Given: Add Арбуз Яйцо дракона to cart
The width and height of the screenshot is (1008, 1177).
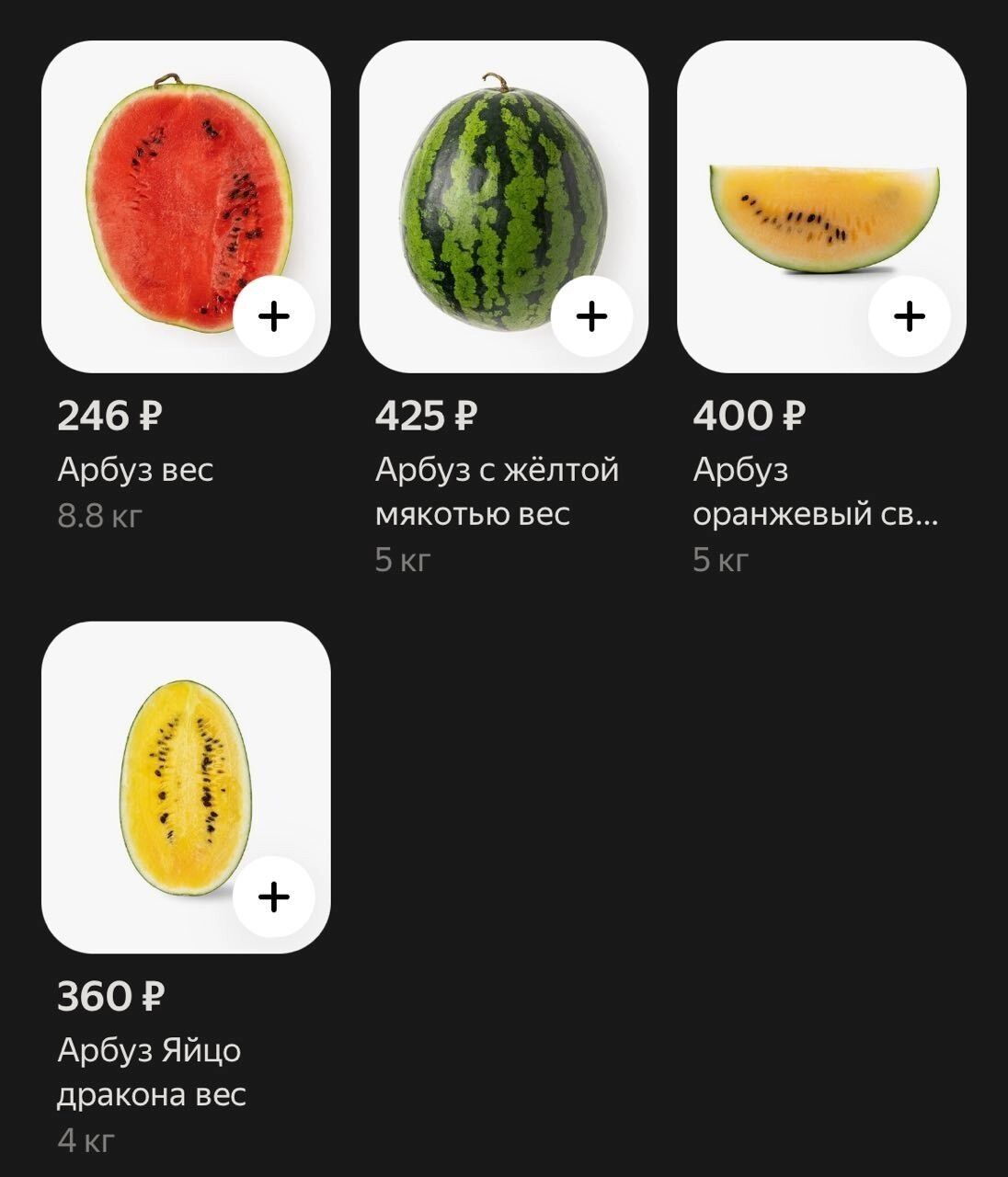Looking at the screenshot, I should (x=274, y=897).
